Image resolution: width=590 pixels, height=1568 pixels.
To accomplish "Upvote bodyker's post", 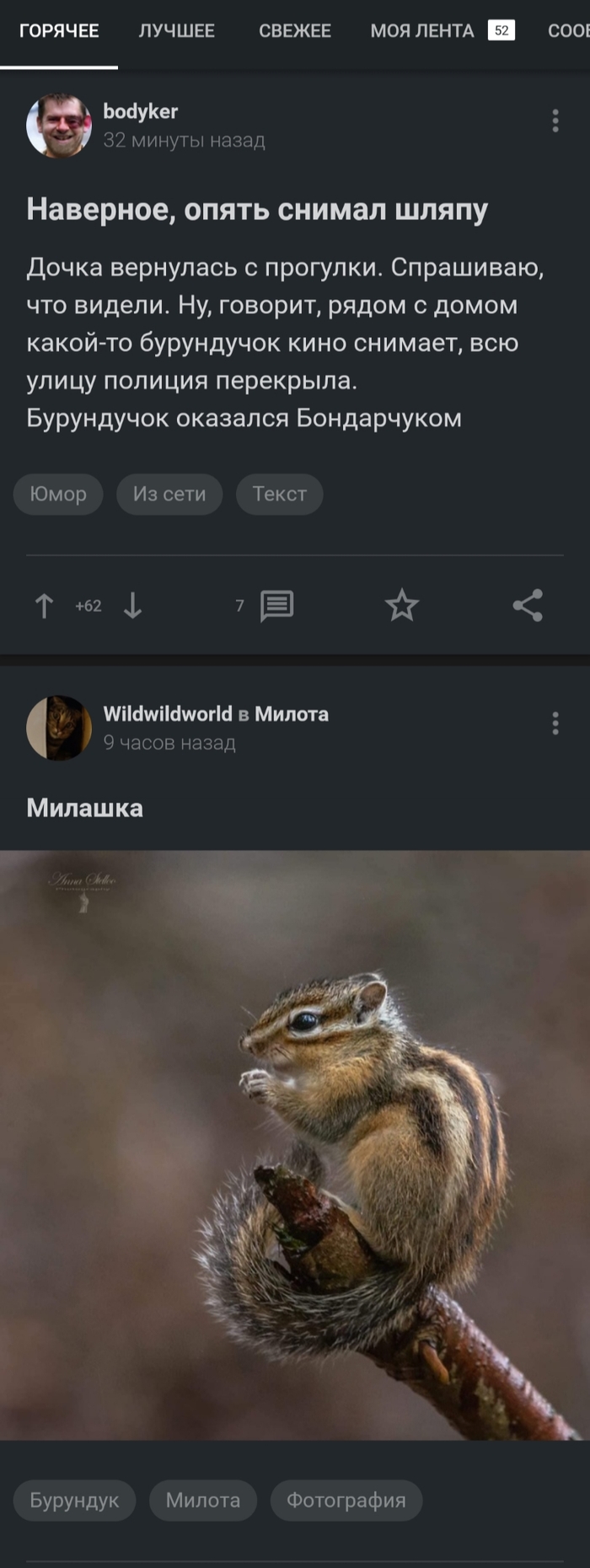I will pyautogui.click(x=44, y=605).
